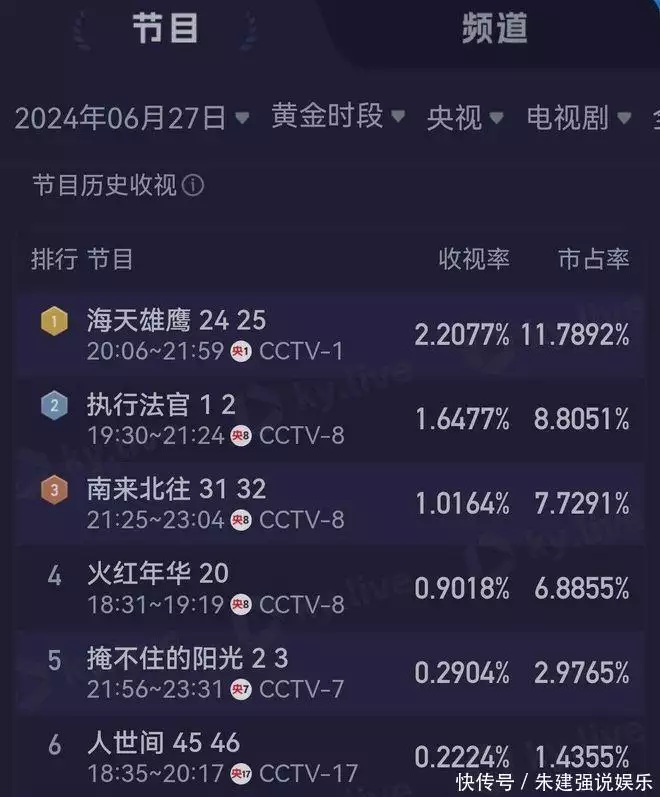Switch to the 节目 tab
The height and width of the screenshot is (797, 660).
pos(165,28)
